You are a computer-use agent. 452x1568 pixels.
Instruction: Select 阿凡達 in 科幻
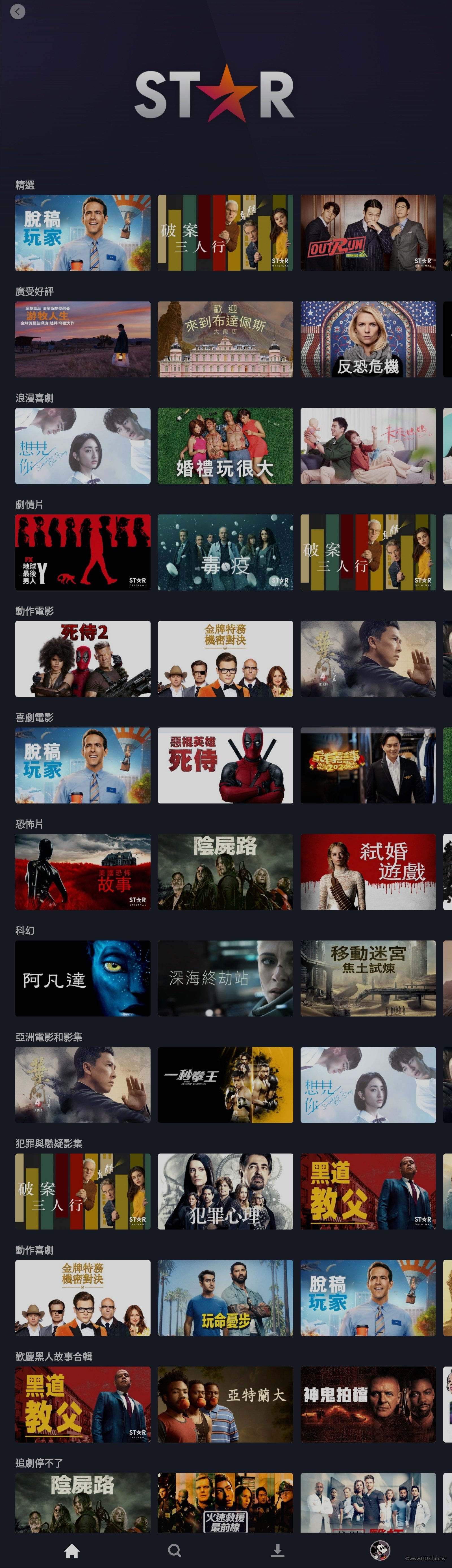coord(83,978)
